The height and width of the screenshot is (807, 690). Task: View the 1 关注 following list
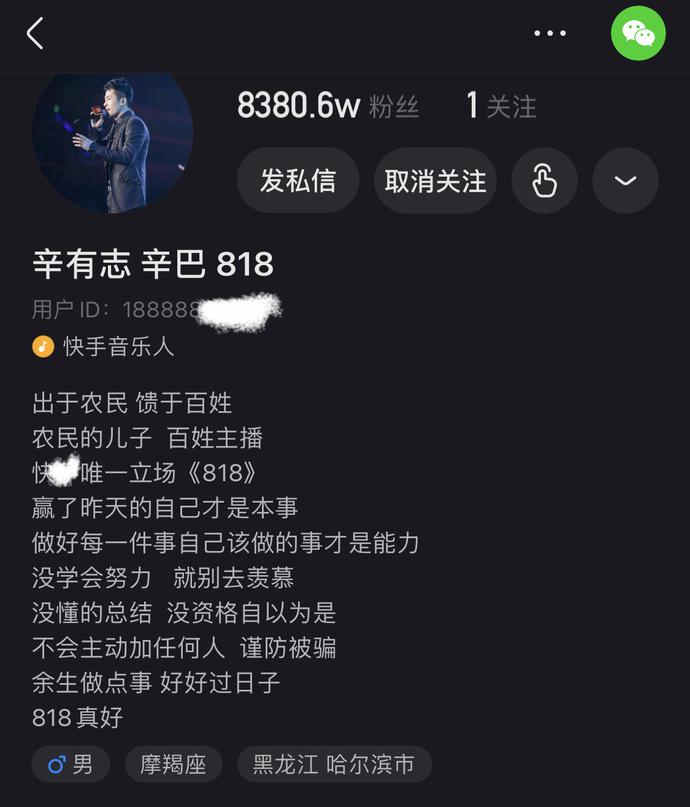(x=501, y=106)
